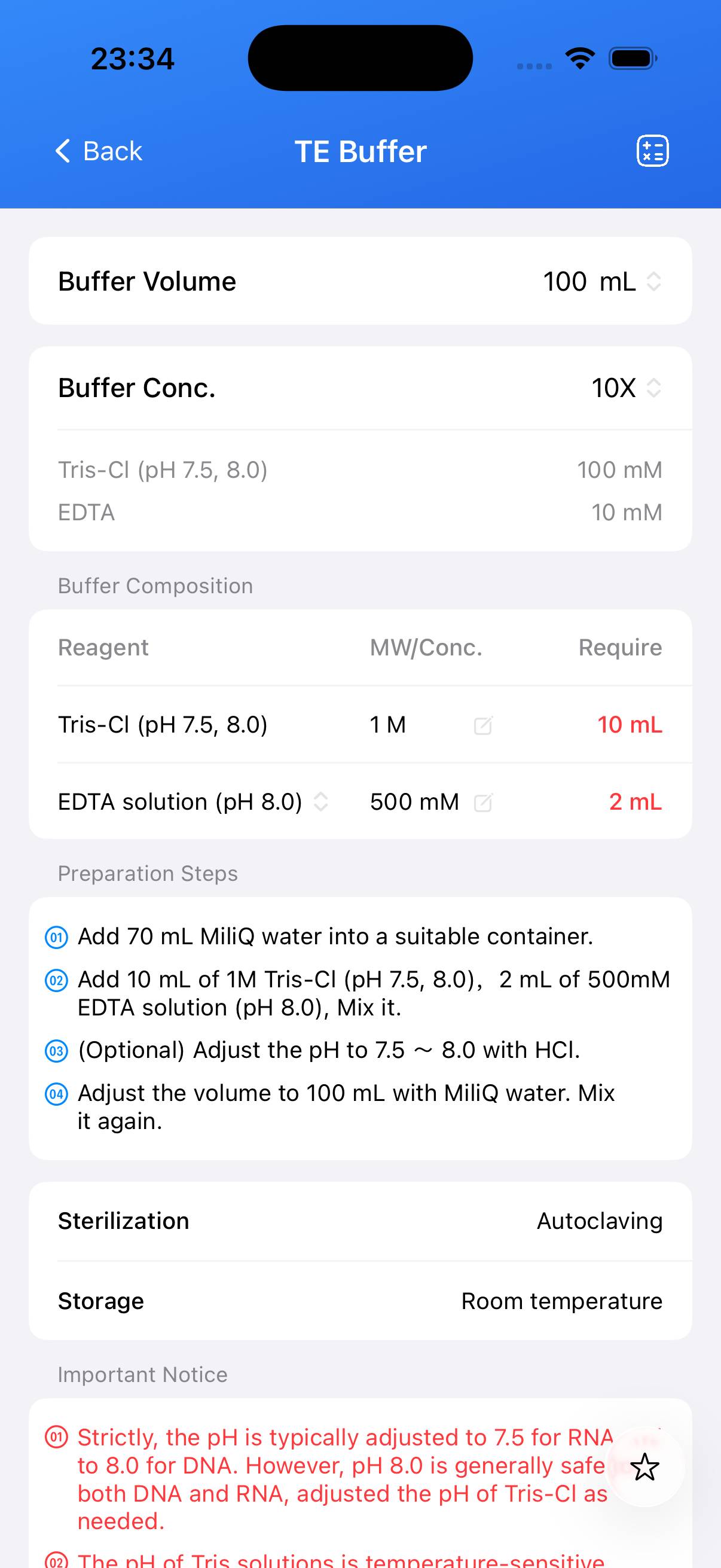
Task: Expand the EDTA solution (pH 8.0) reagent selector
Action: (320, 802)
